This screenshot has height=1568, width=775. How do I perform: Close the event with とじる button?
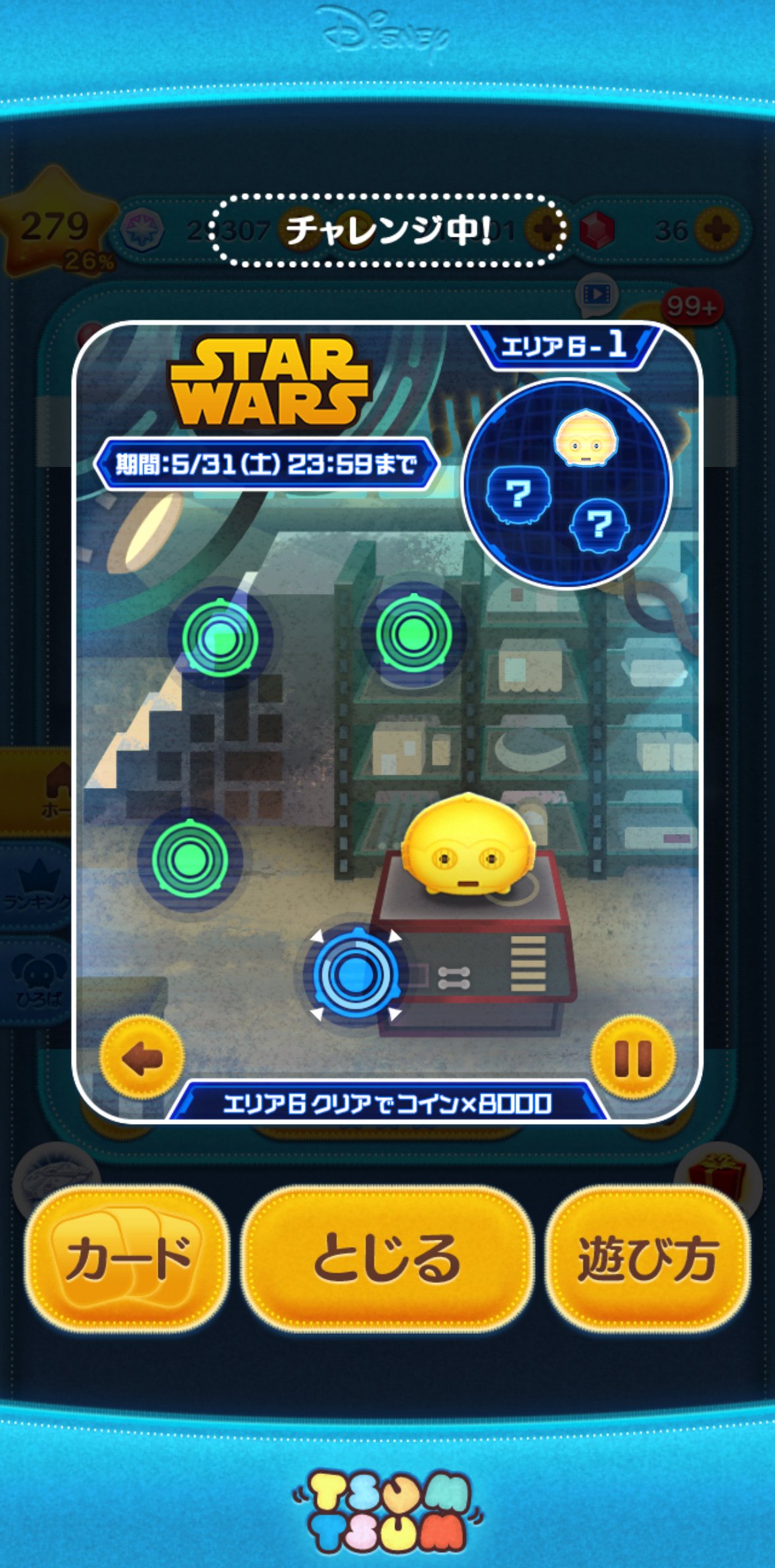[387, 1258]
